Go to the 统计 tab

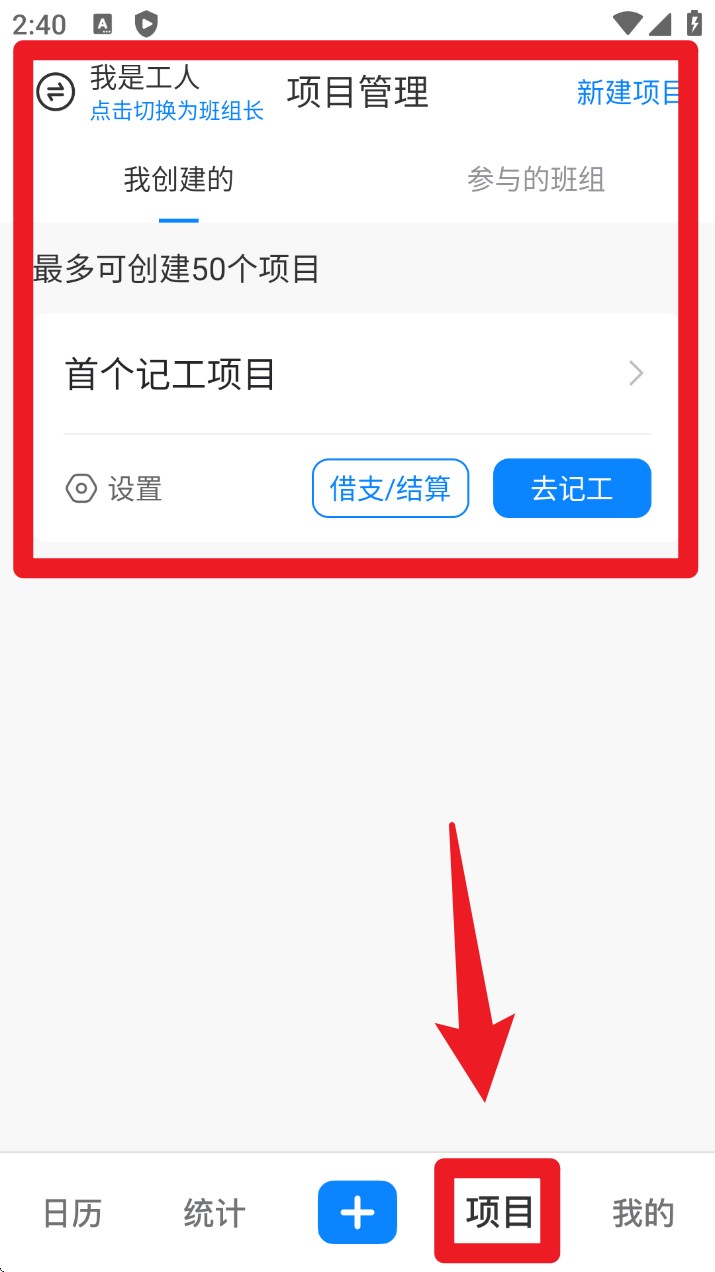[214, 1213]
